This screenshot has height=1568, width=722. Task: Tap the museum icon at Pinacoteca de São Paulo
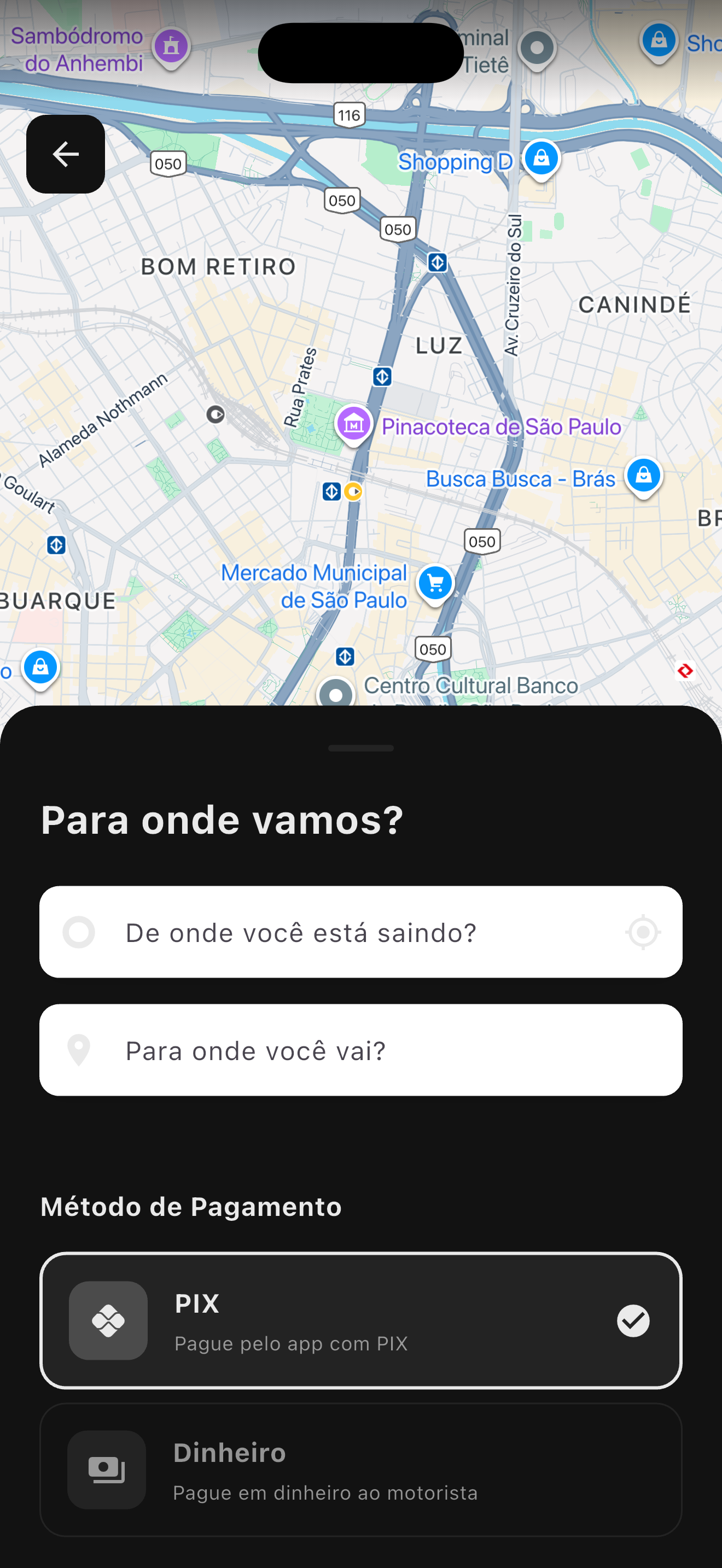click(354, 424)
